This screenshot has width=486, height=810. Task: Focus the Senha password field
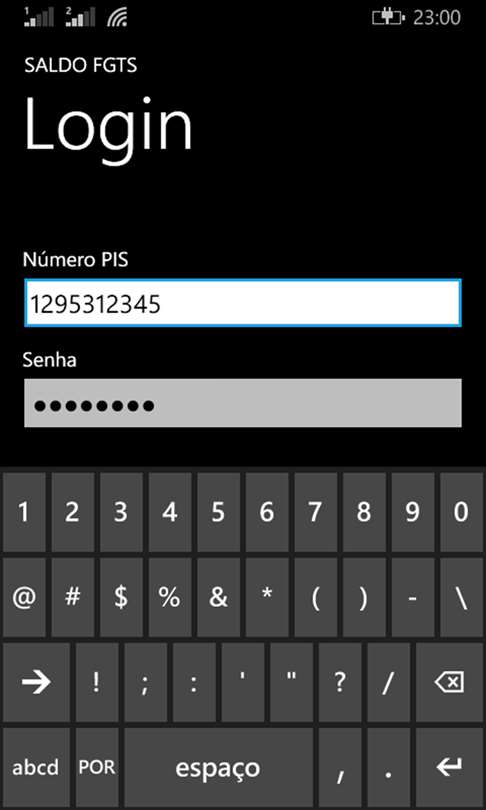(x=243, y=403)
